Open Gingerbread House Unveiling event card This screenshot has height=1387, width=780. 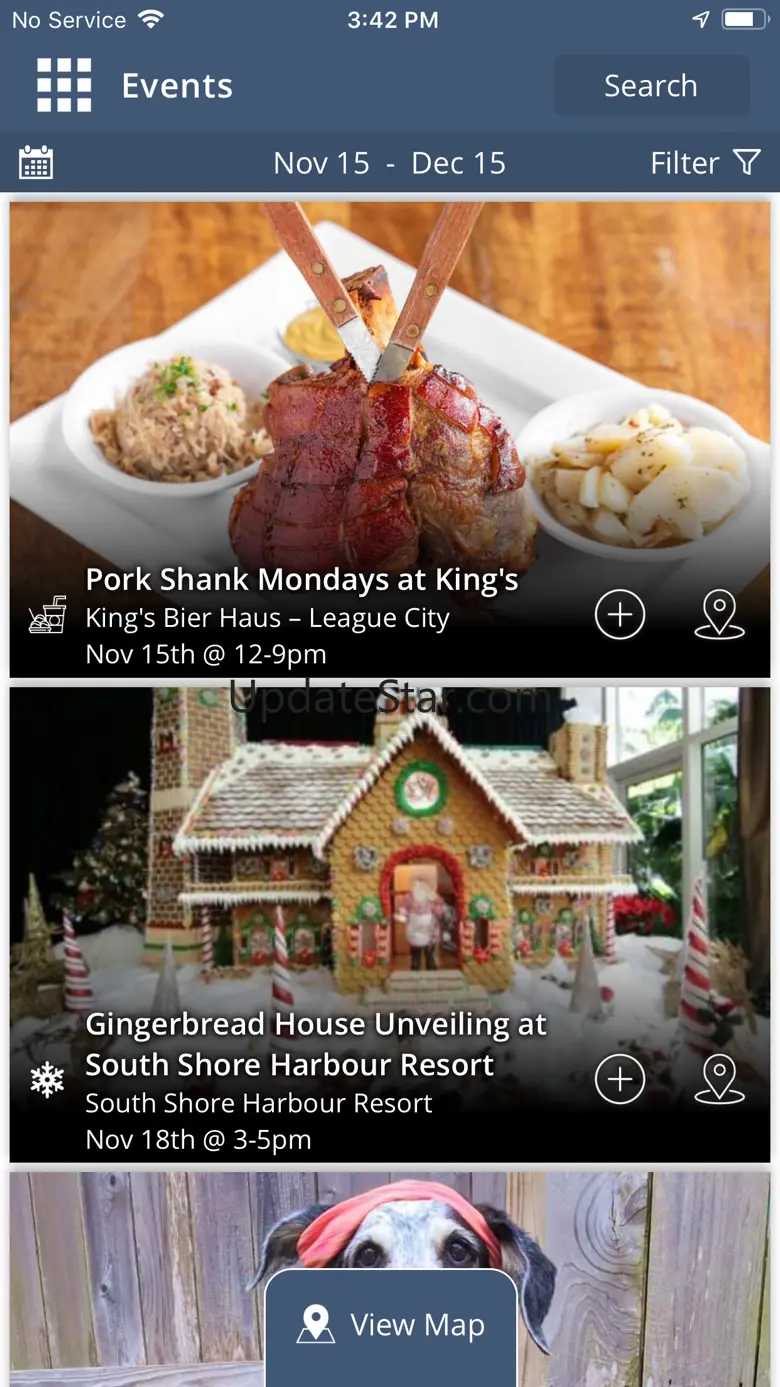point(390,924)
